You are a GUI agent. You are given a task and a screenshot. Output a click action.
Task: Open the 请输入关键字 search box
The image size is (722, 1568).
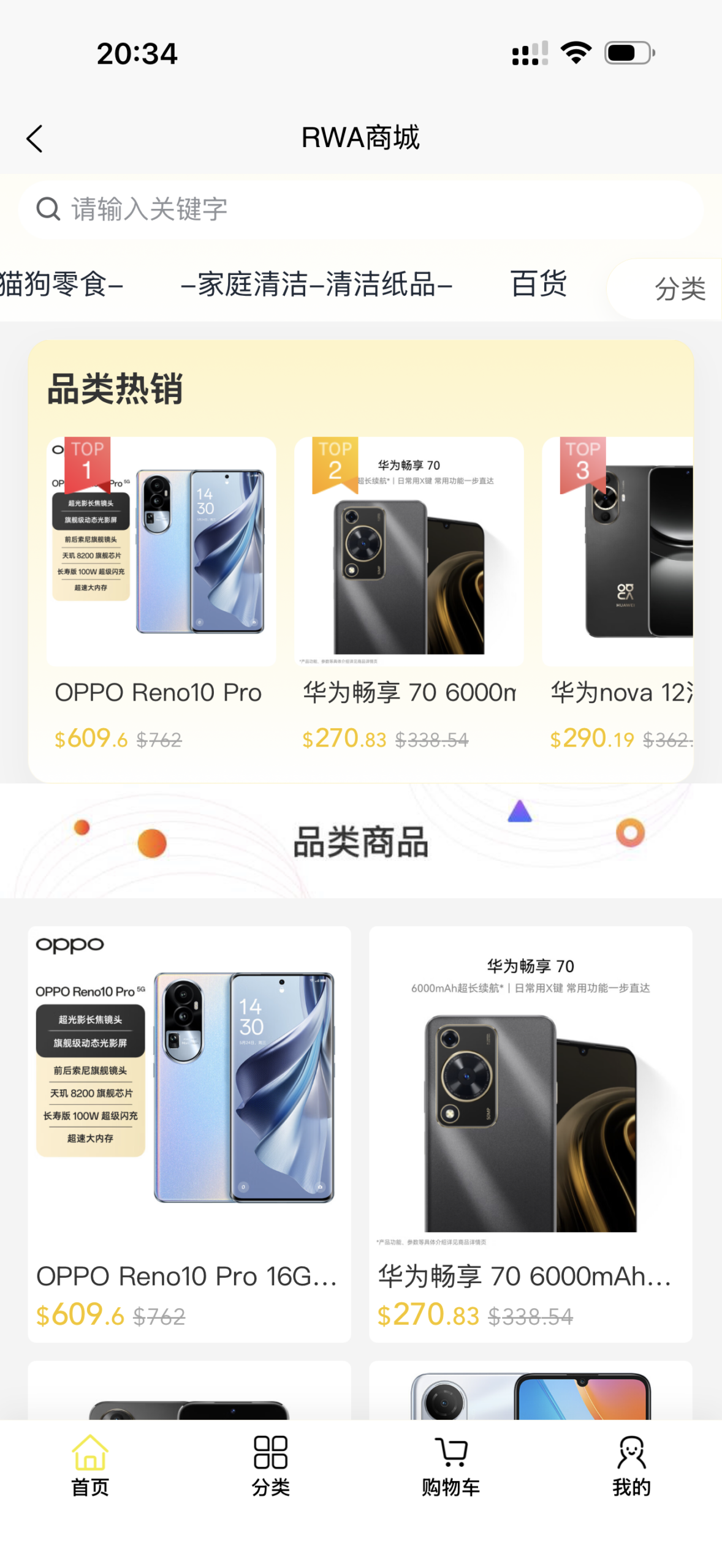point(360,209)
